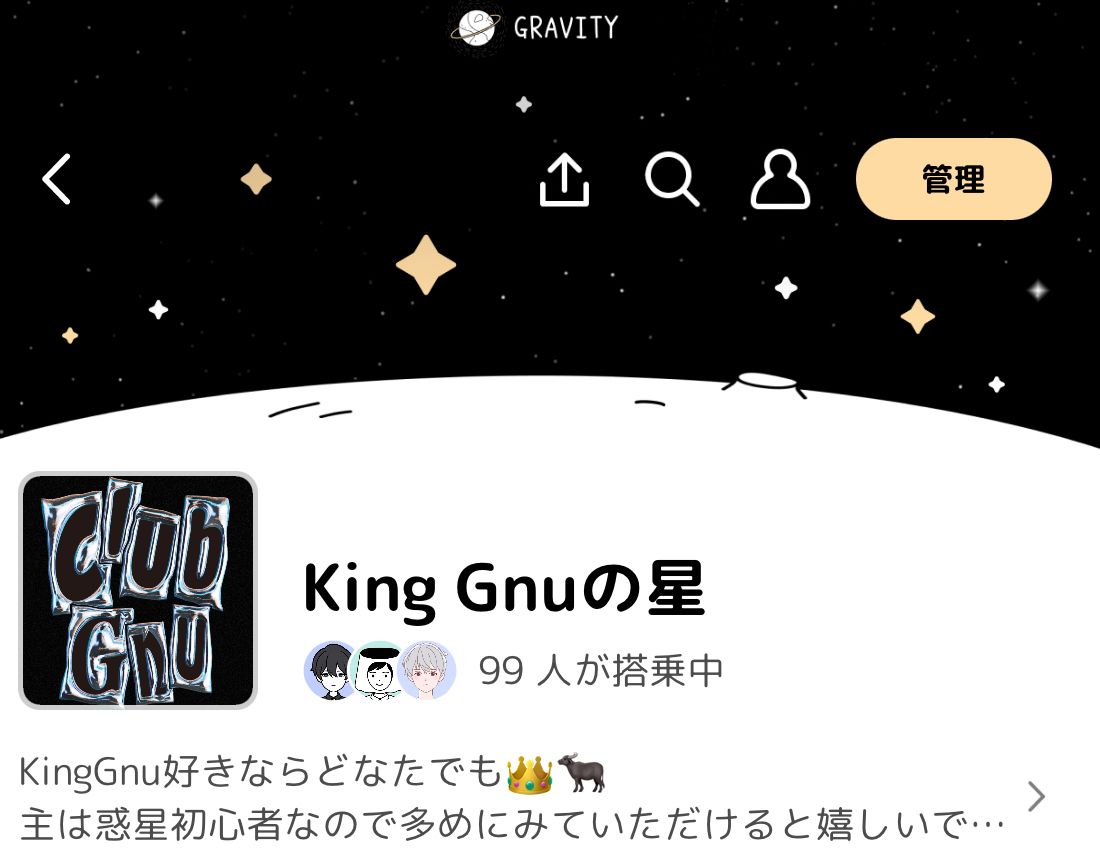The height and width of the screenshot is (856, 1100).
Task: Open the Club Gnu planet image
Action: tap(138, 590)
